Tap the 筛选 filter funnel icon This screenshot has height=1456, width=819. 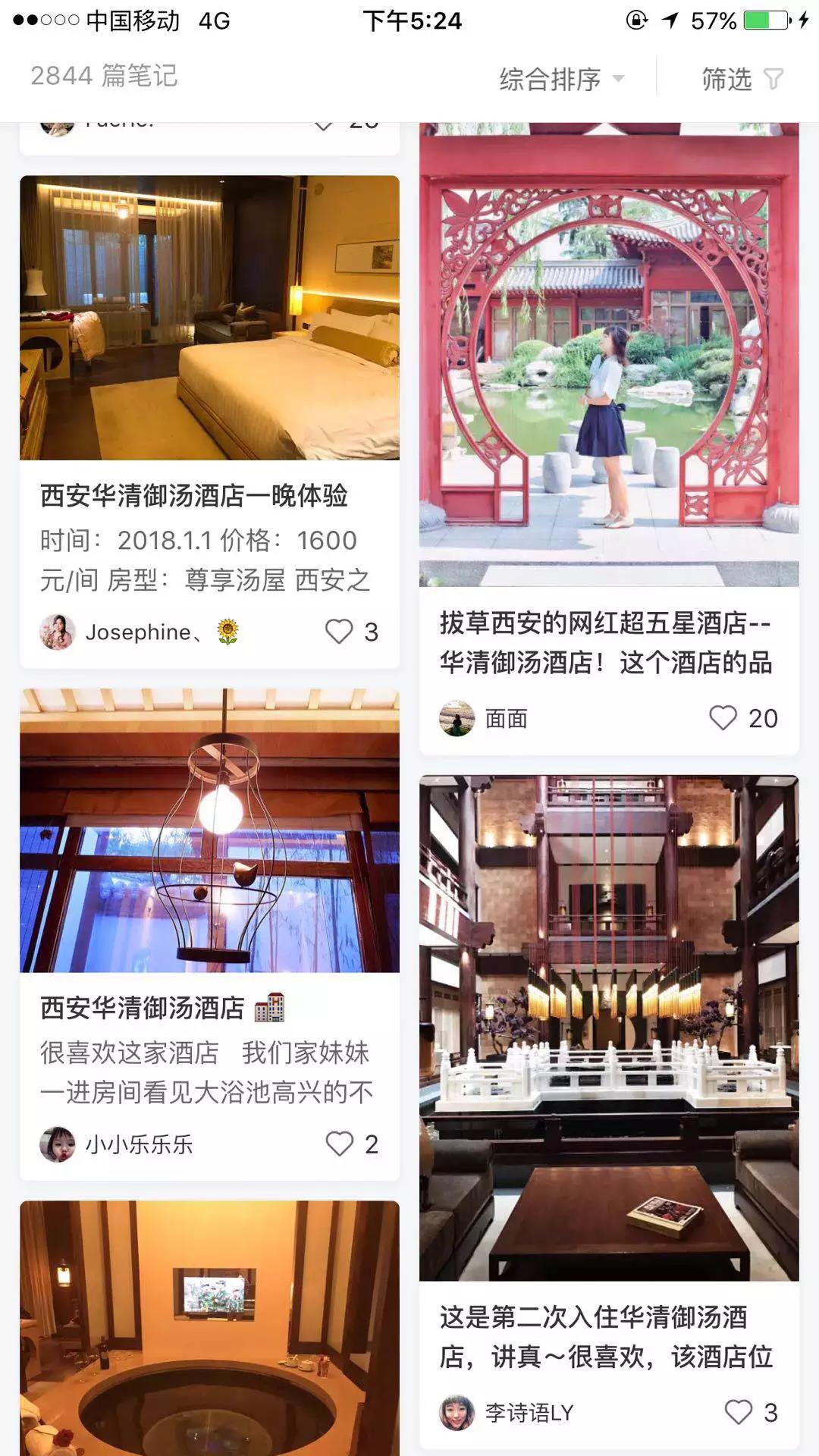pos(774,79)
